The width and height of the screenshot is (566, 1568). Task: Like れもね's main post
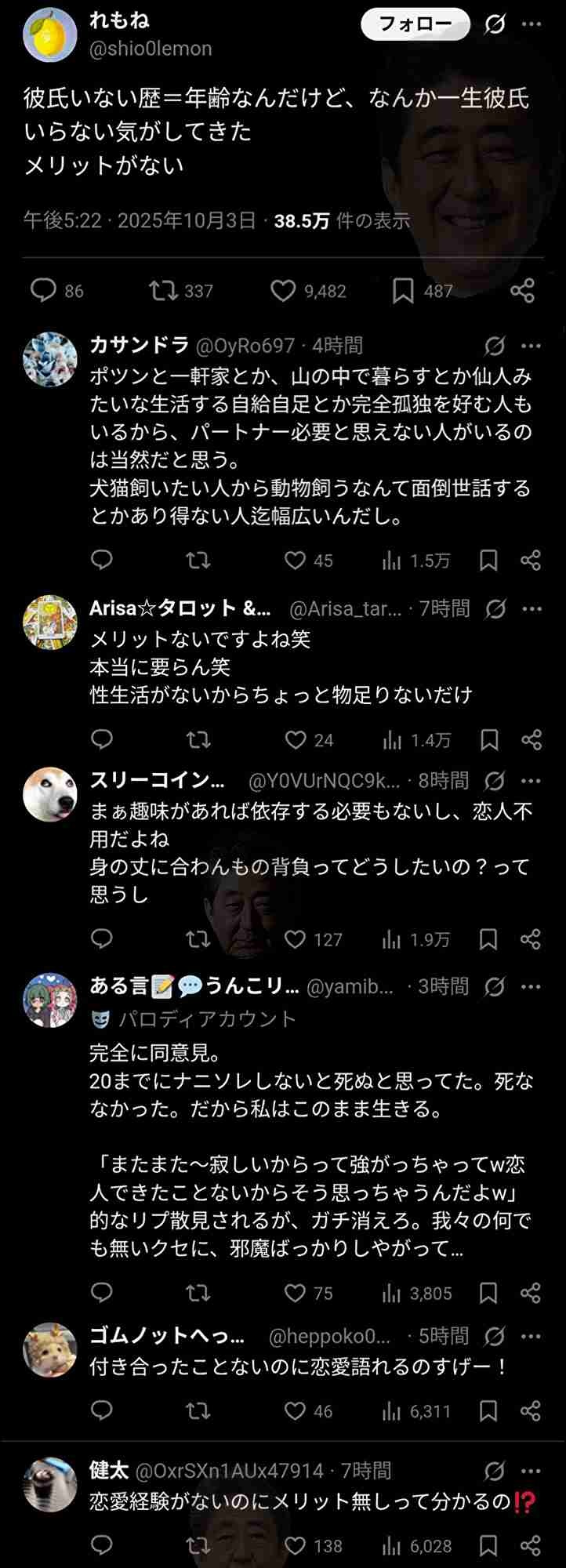pos(283,291)
